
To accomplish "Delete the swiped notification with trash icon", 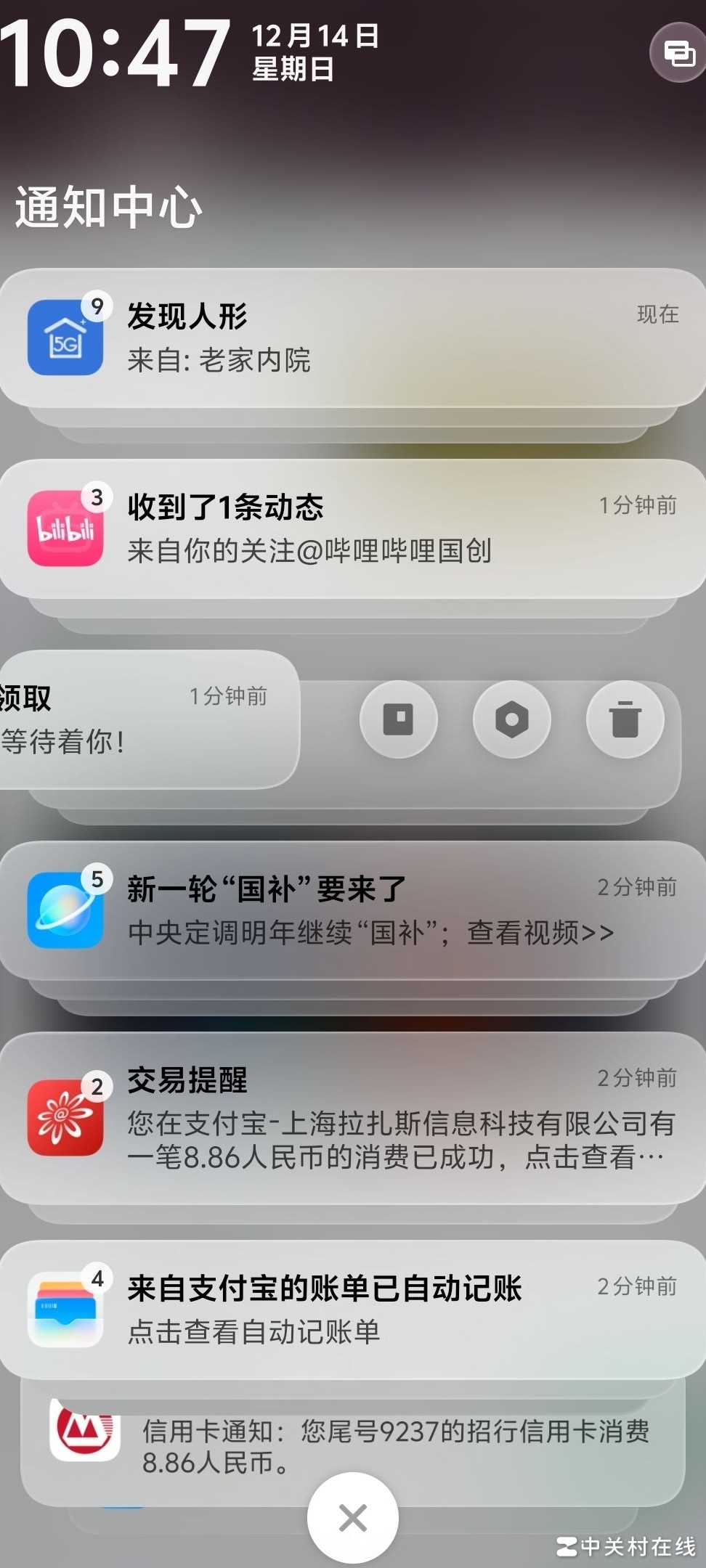I will [625, 719].
